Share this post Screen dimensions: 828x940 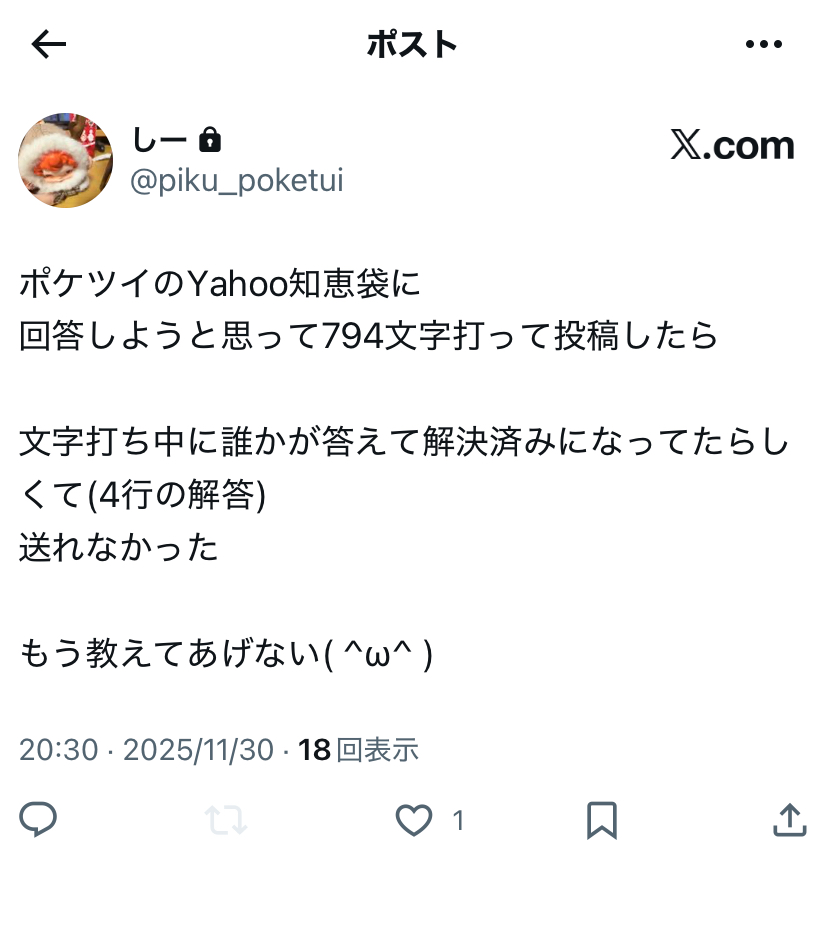coord(789,820)
